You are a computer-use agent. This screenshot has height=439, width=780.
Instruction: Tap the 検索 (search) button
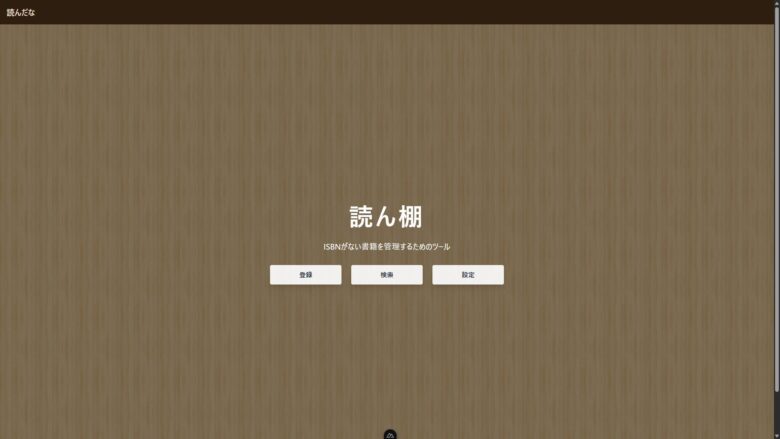tap(386, 275)
